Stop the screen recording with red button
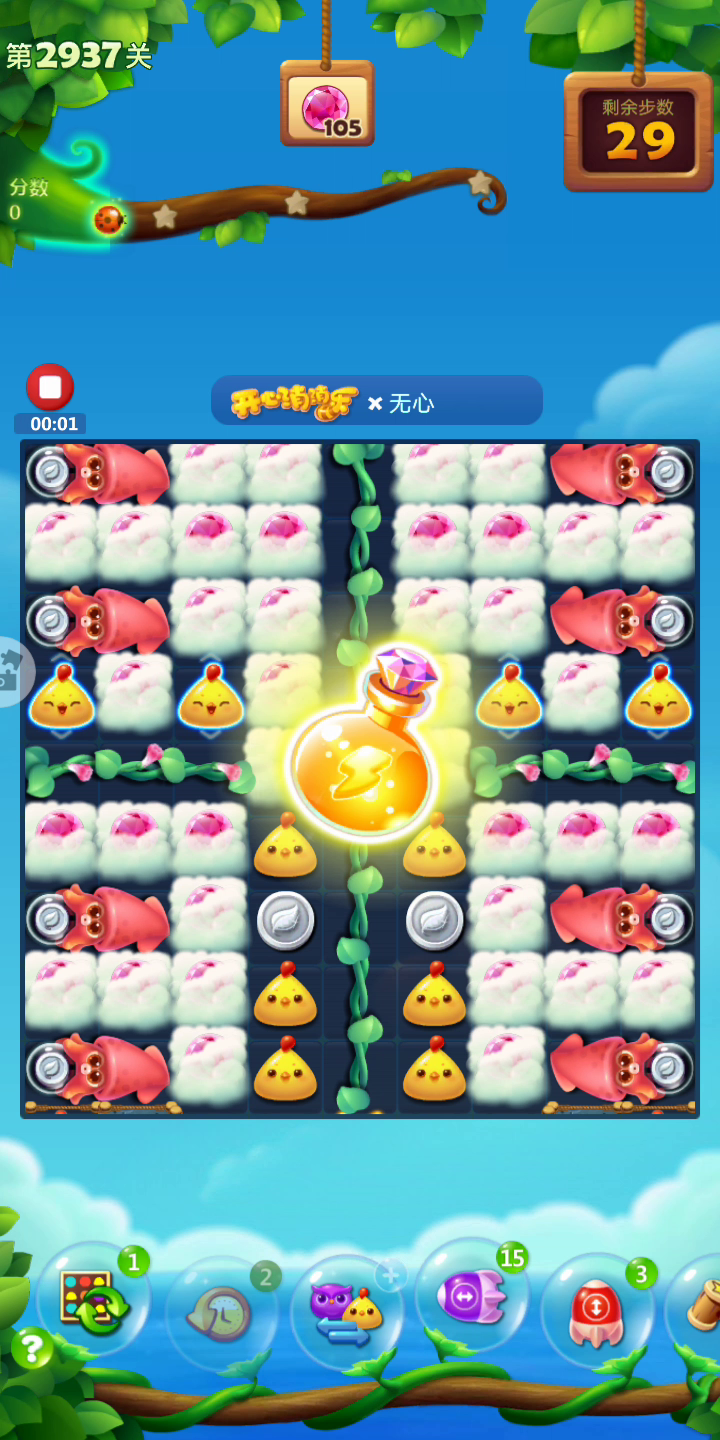Image resolution: width=720 pixels, height=1440 pixels. tap(50, 387)
